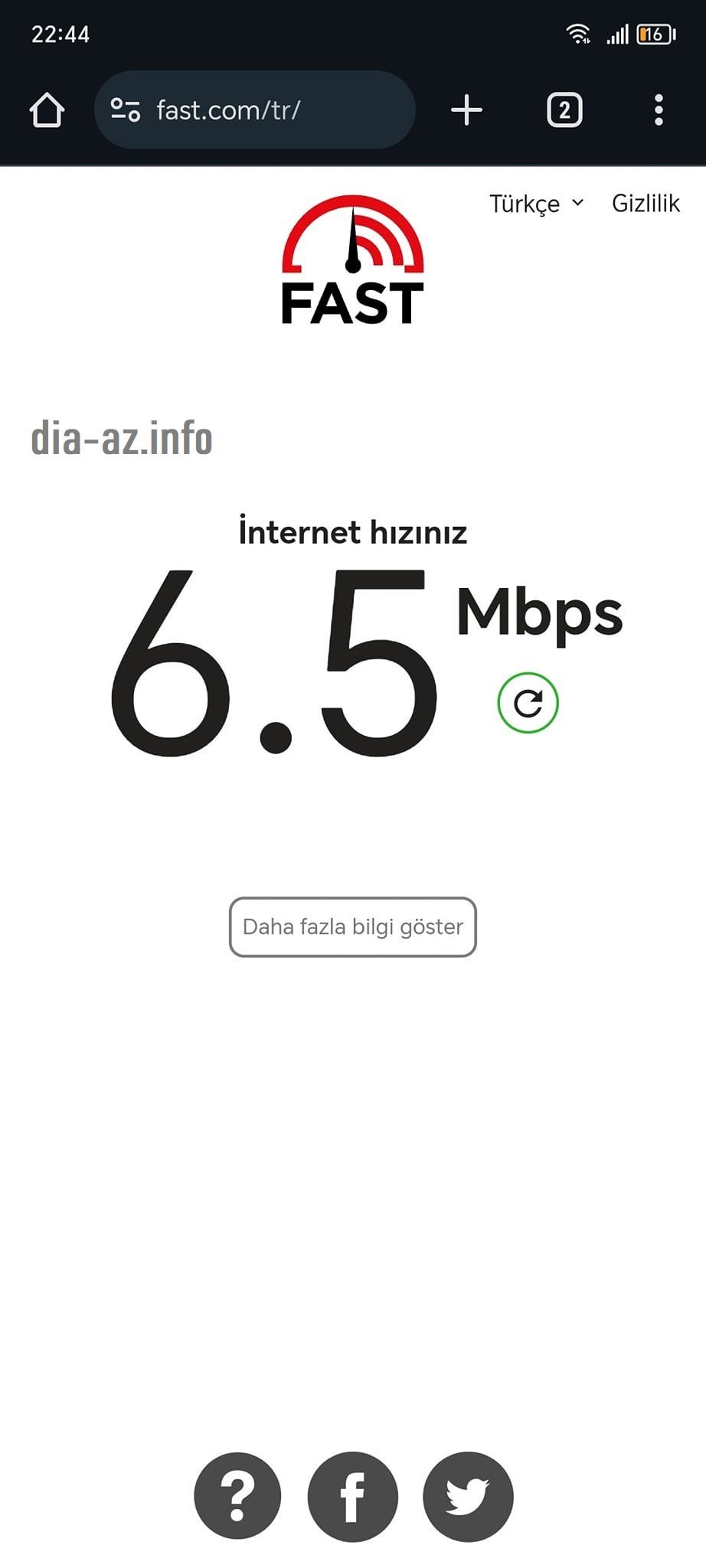Open the question mark help icon
Viewport: 706px width, 1568px height.
[x=237, y=1496]
